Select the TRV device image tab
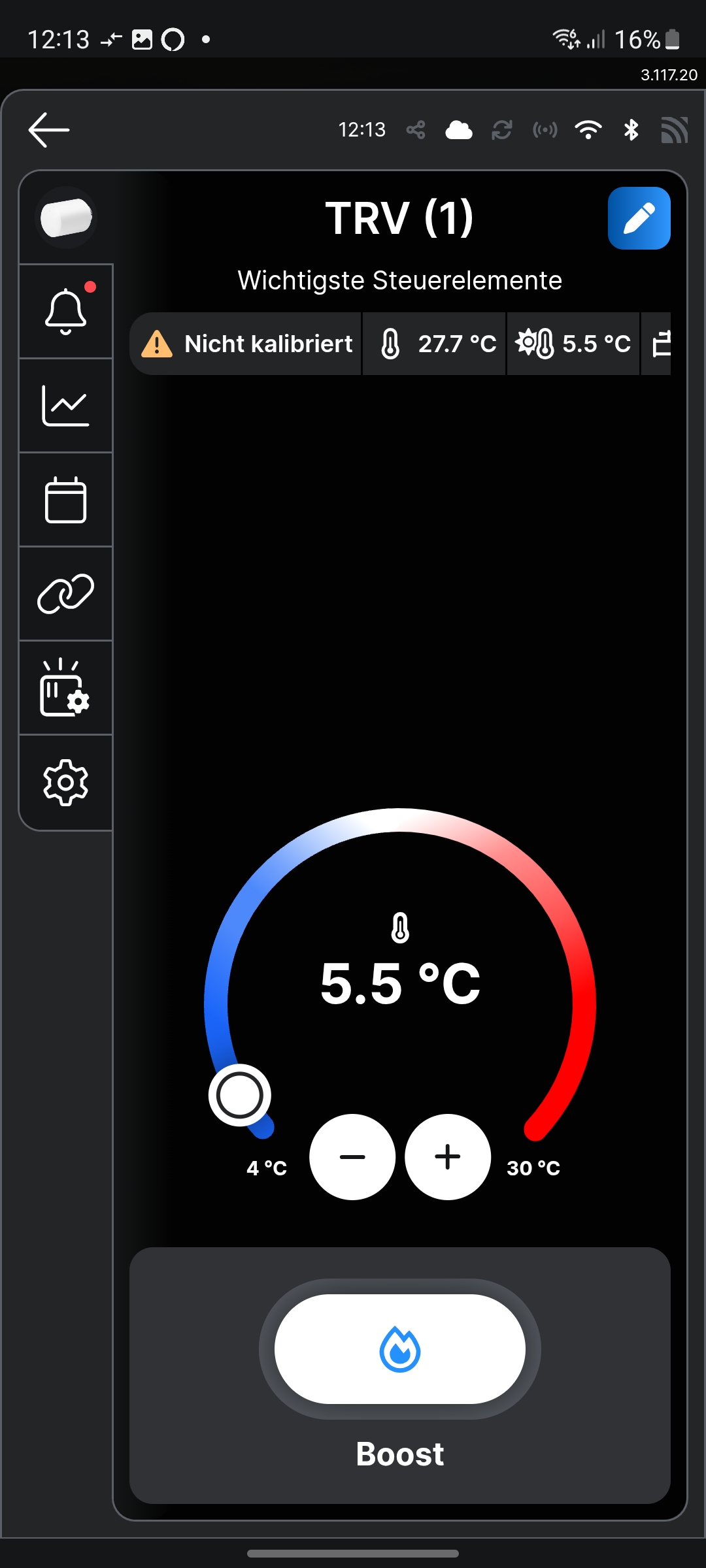The width and height of the screenshot is (706, 1568). click(66, 218)
